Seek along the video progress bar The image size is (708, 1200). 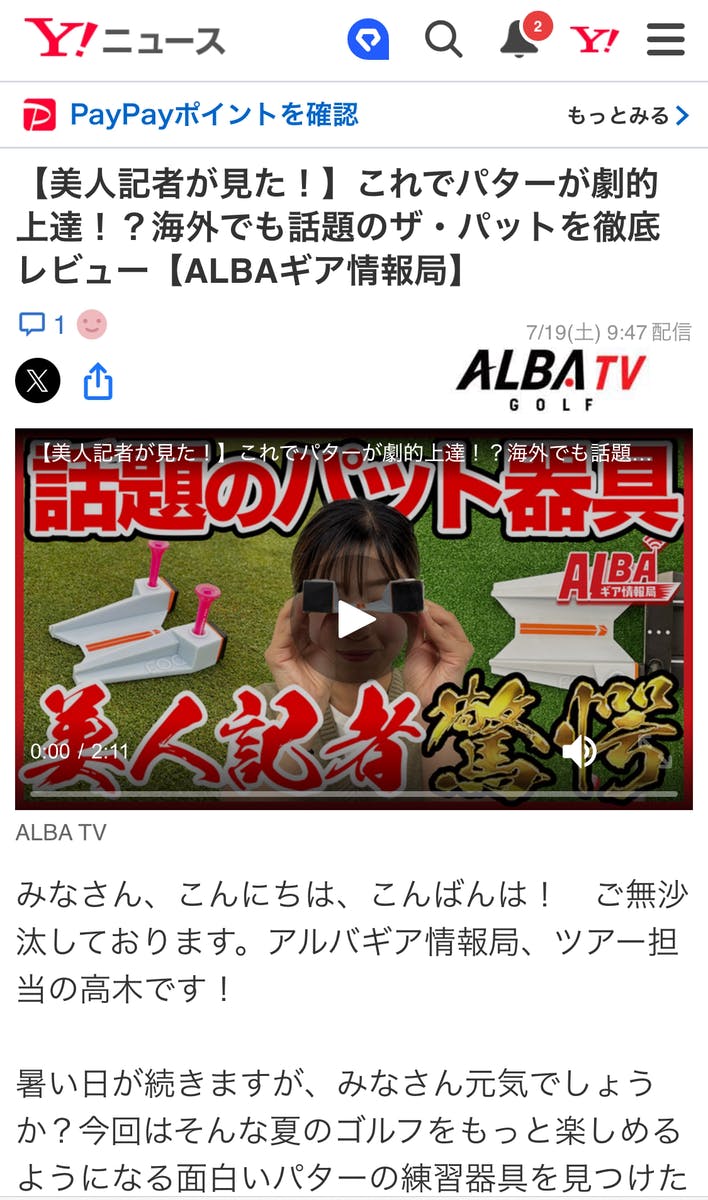[354, 792]
